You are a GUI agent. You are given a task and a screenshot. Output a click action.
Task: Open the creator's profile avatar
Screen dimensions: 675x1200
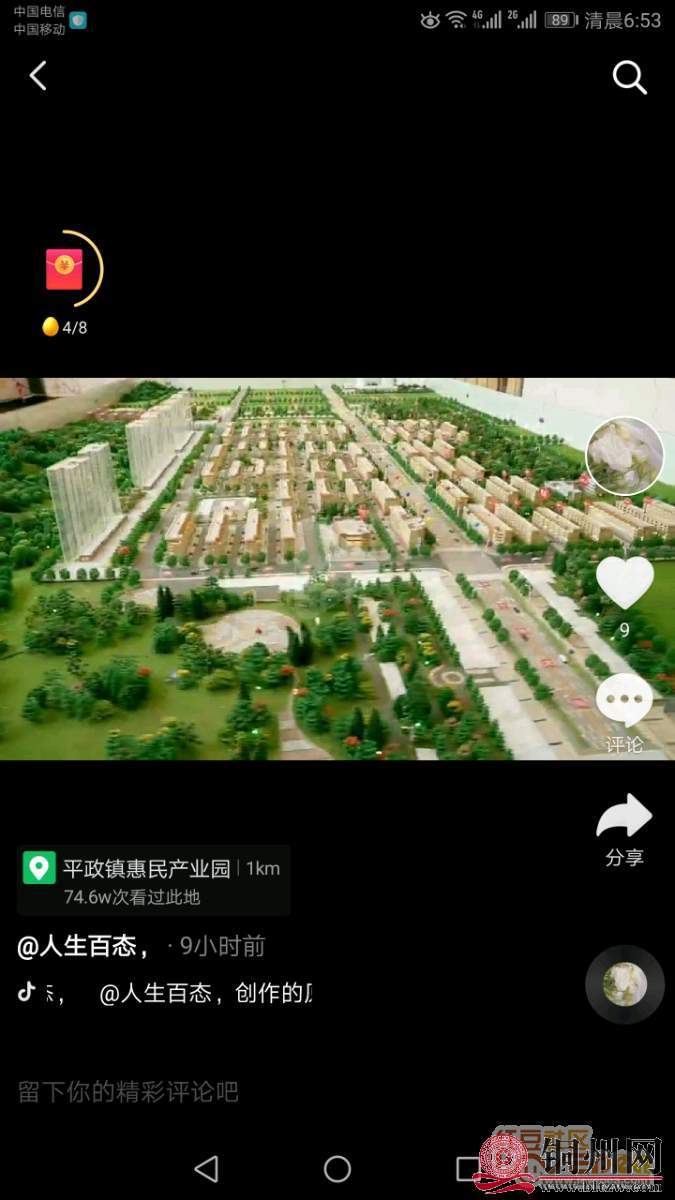point(624,456)
